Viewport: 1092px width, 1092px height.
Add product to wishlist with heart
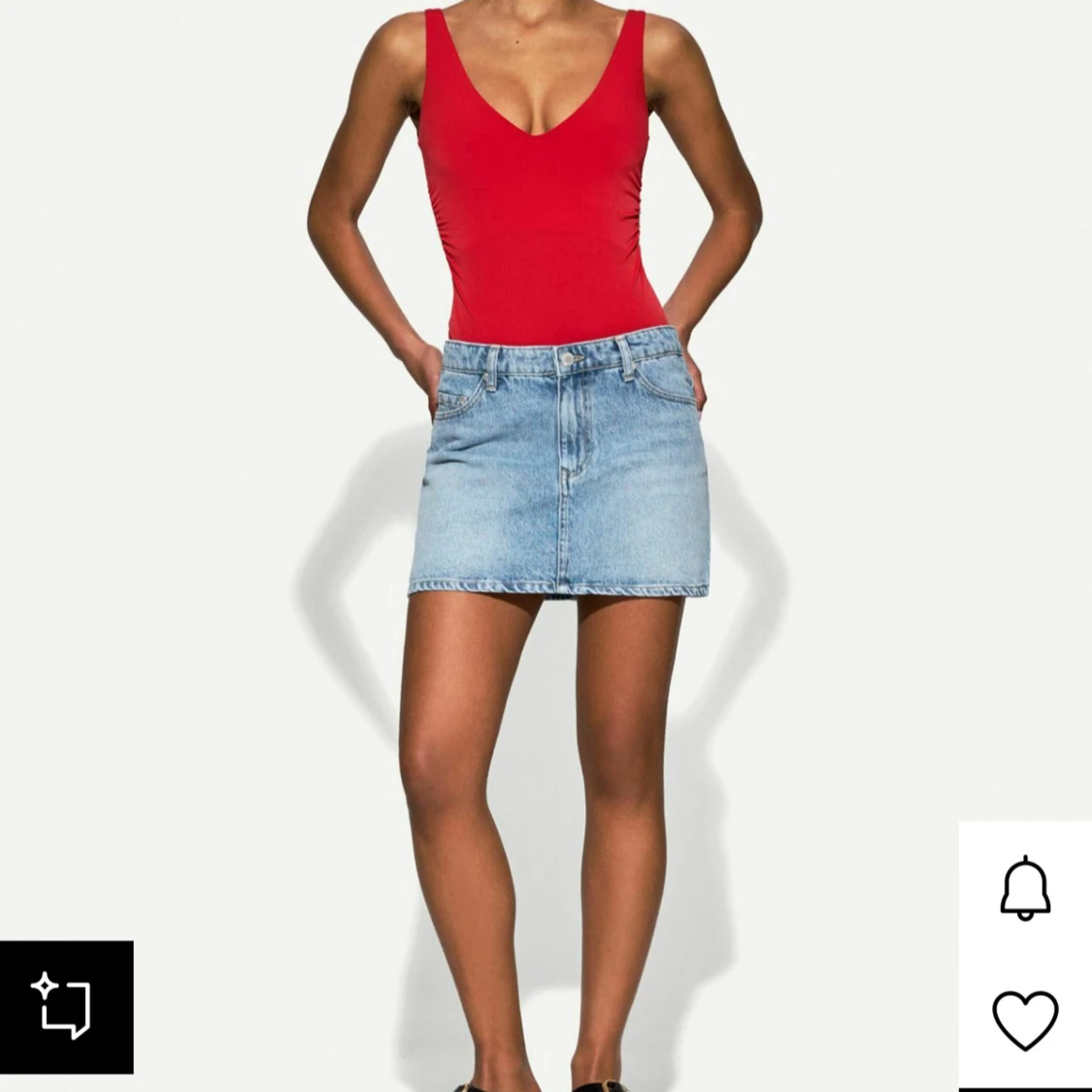tap(1025, 1019)
